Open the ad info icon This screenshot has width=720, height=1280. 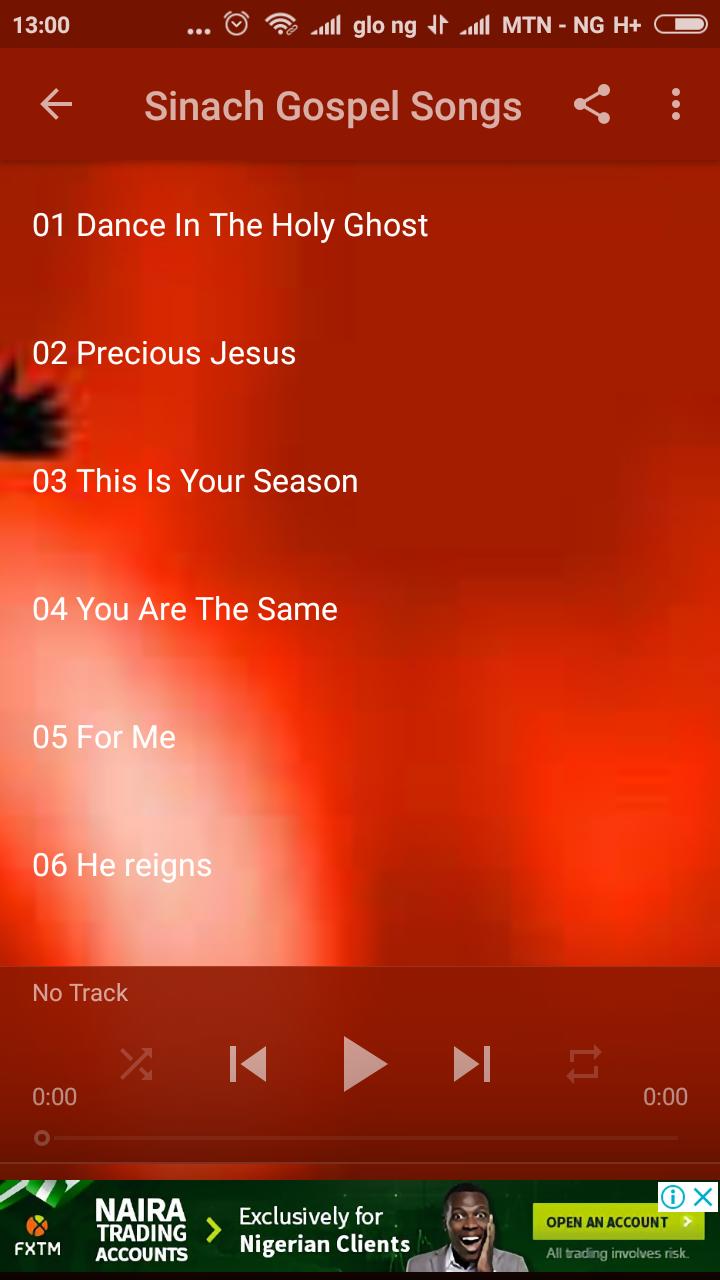click(x=673, y=1196)
